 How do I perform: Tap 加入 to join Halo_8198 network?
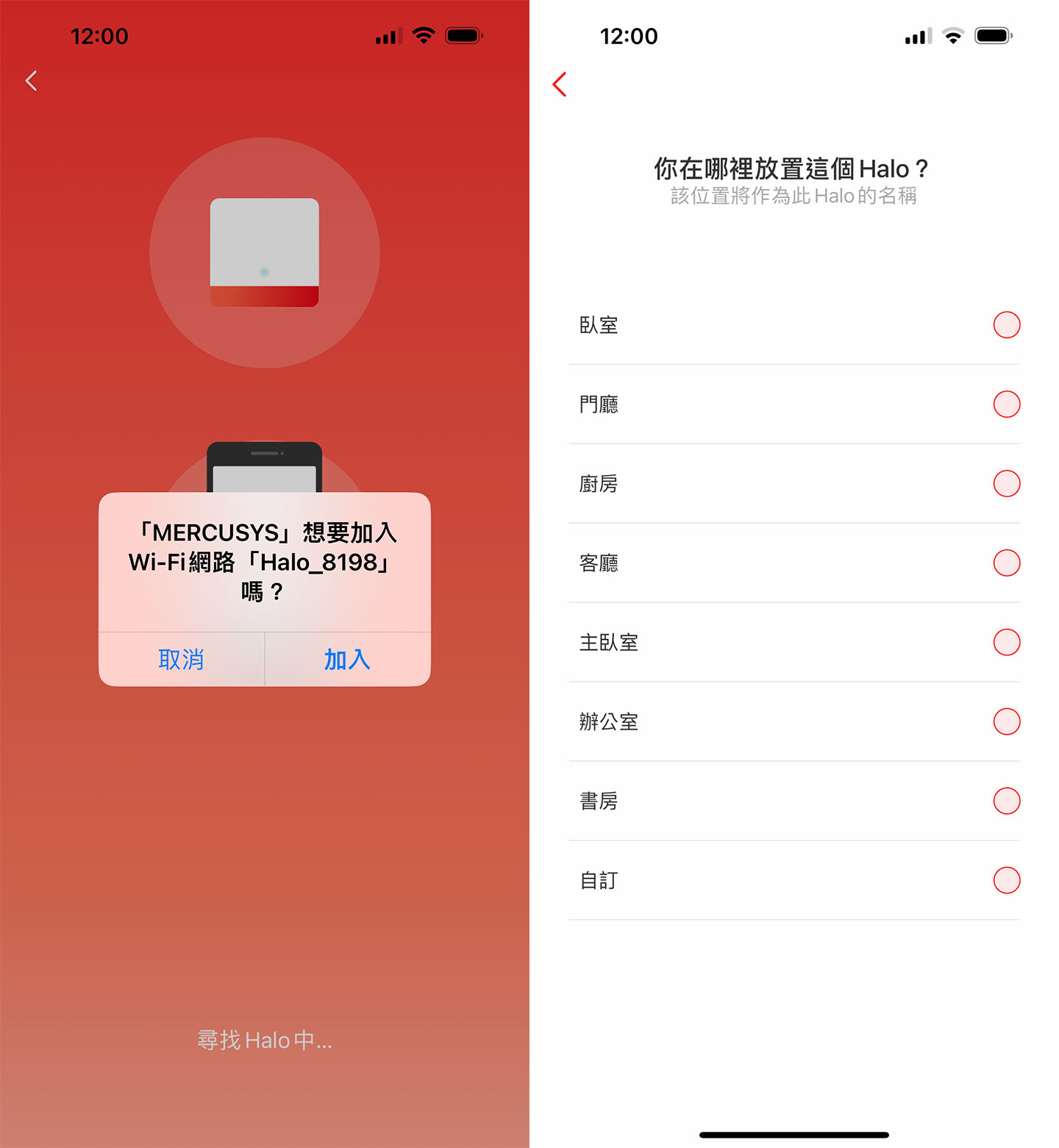pos(347,659)
